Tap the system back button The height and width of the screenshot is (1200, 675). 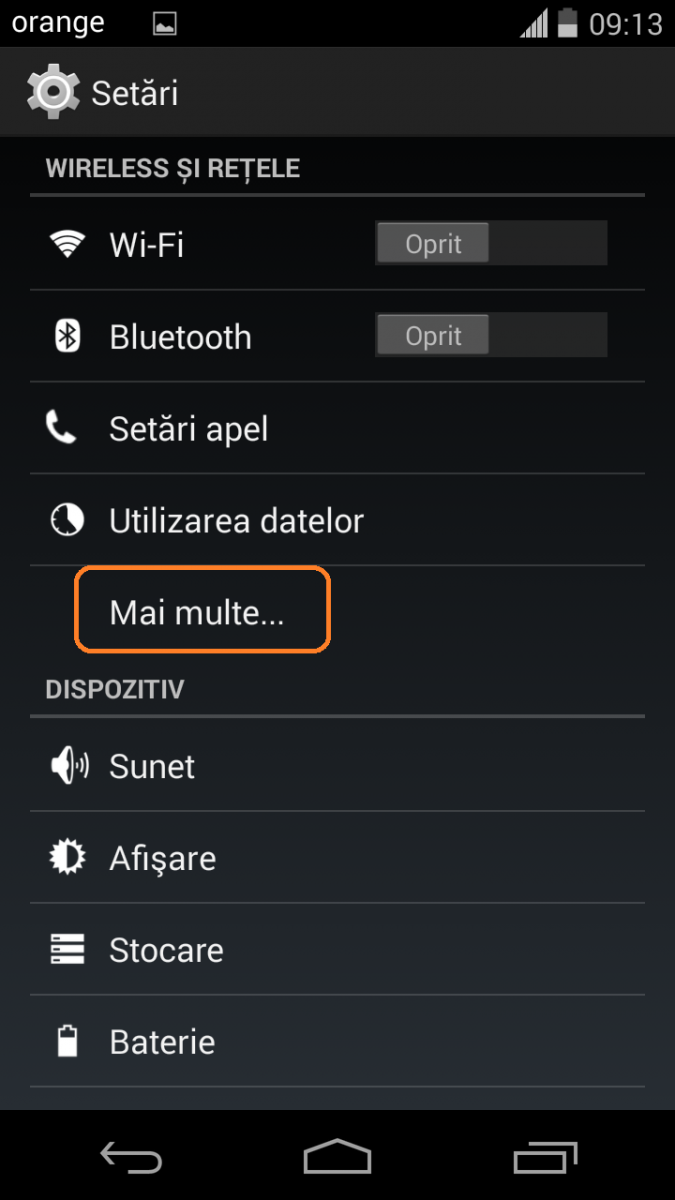131,1158
